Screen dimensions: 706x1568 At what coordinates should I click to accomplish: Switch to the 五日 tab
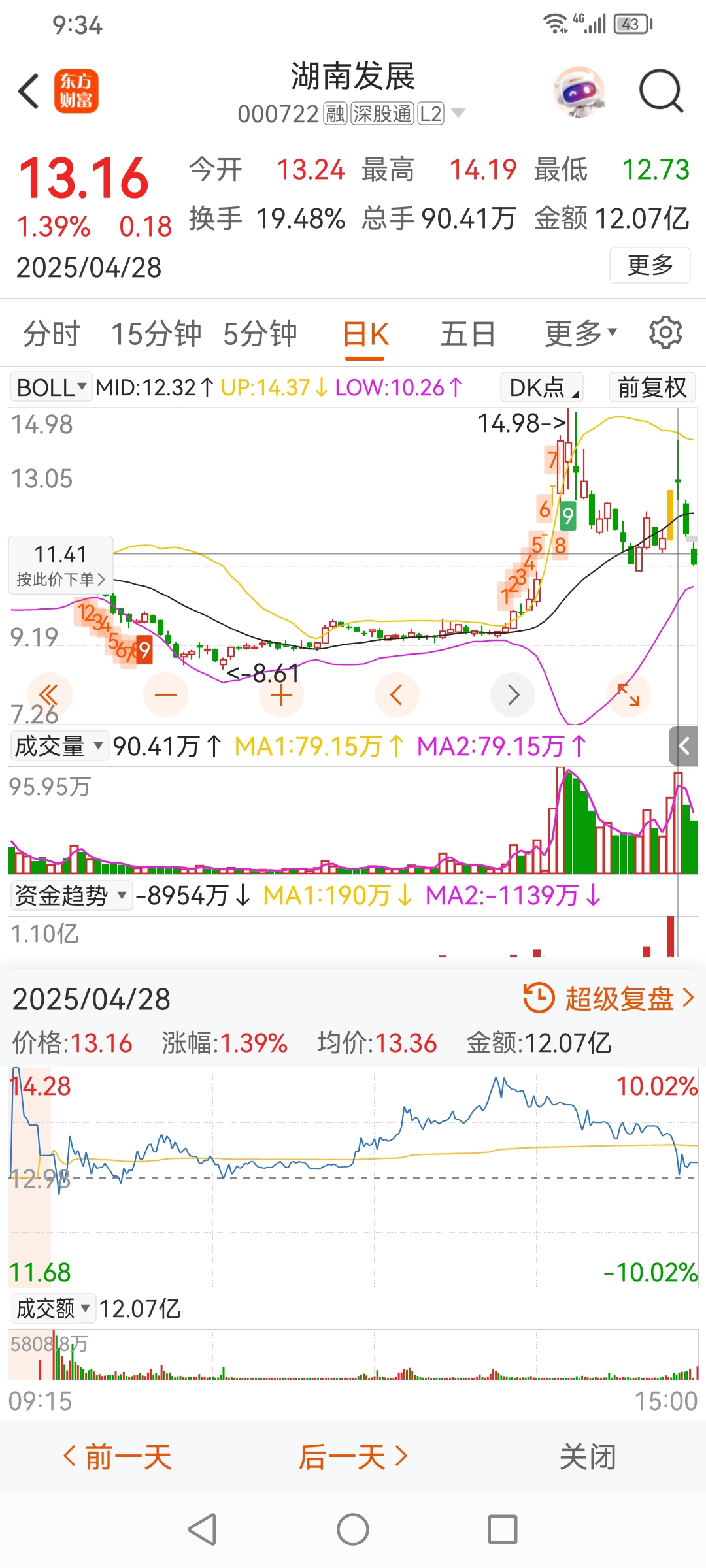click(x=467, y=334)
